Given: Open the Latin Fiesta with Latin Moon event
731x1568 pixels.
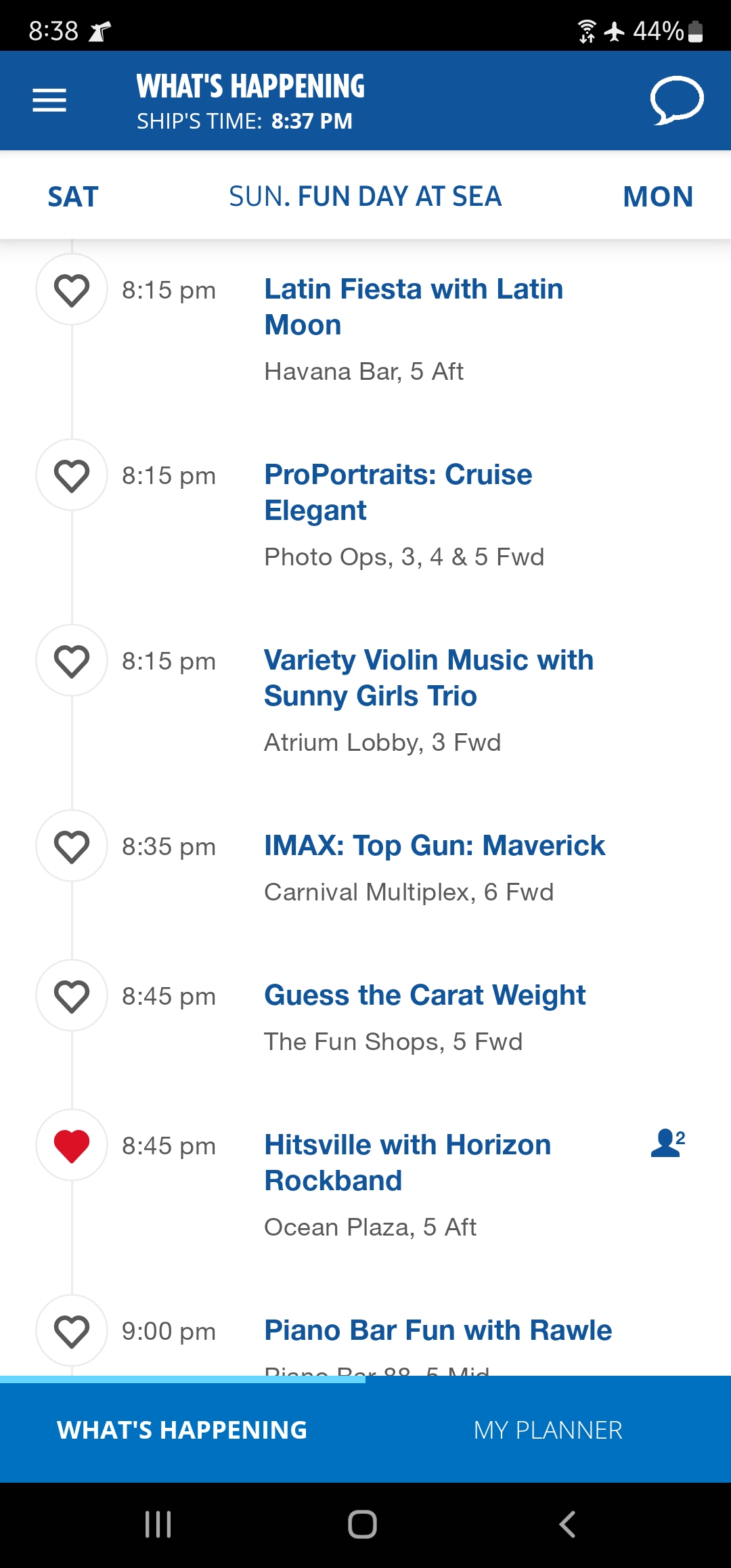Looking at the screenshot, I should coord(414,307).
